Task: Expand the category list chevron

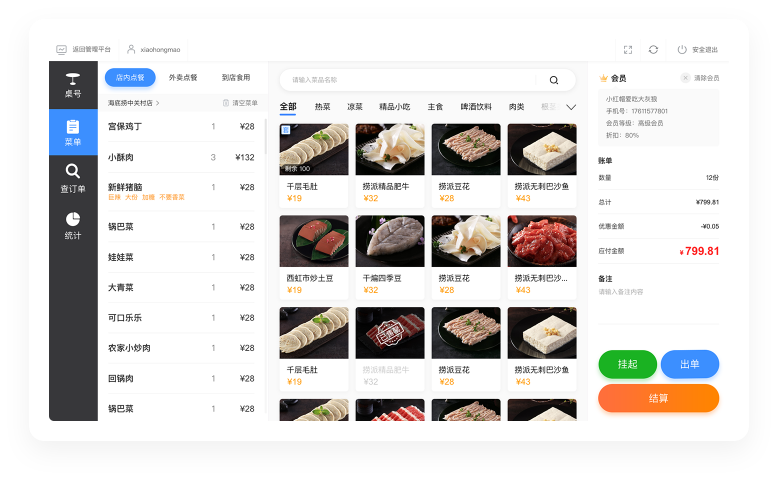Action: [x=571, y=107]
